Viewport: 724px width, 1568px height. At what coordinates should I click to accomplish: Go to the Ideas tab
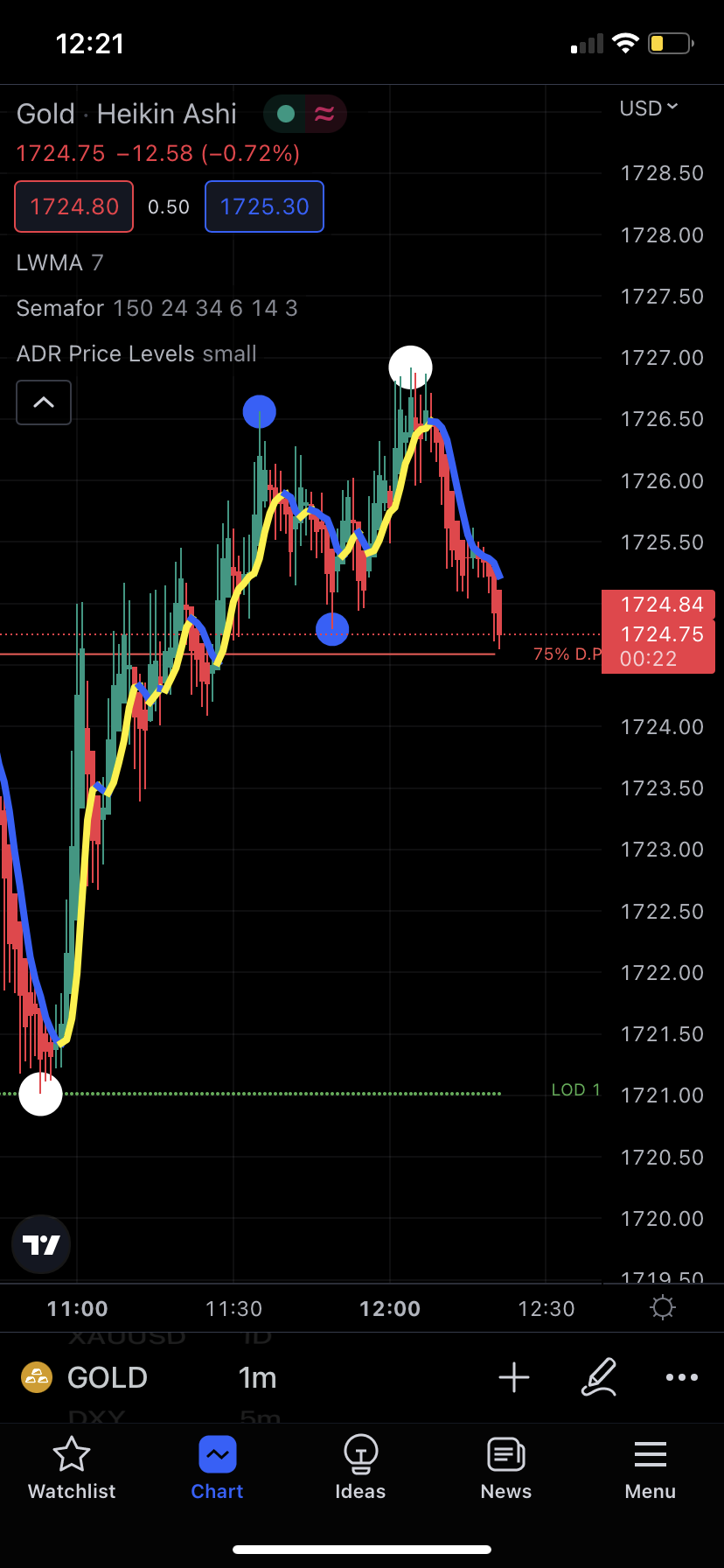(360, 1469)
